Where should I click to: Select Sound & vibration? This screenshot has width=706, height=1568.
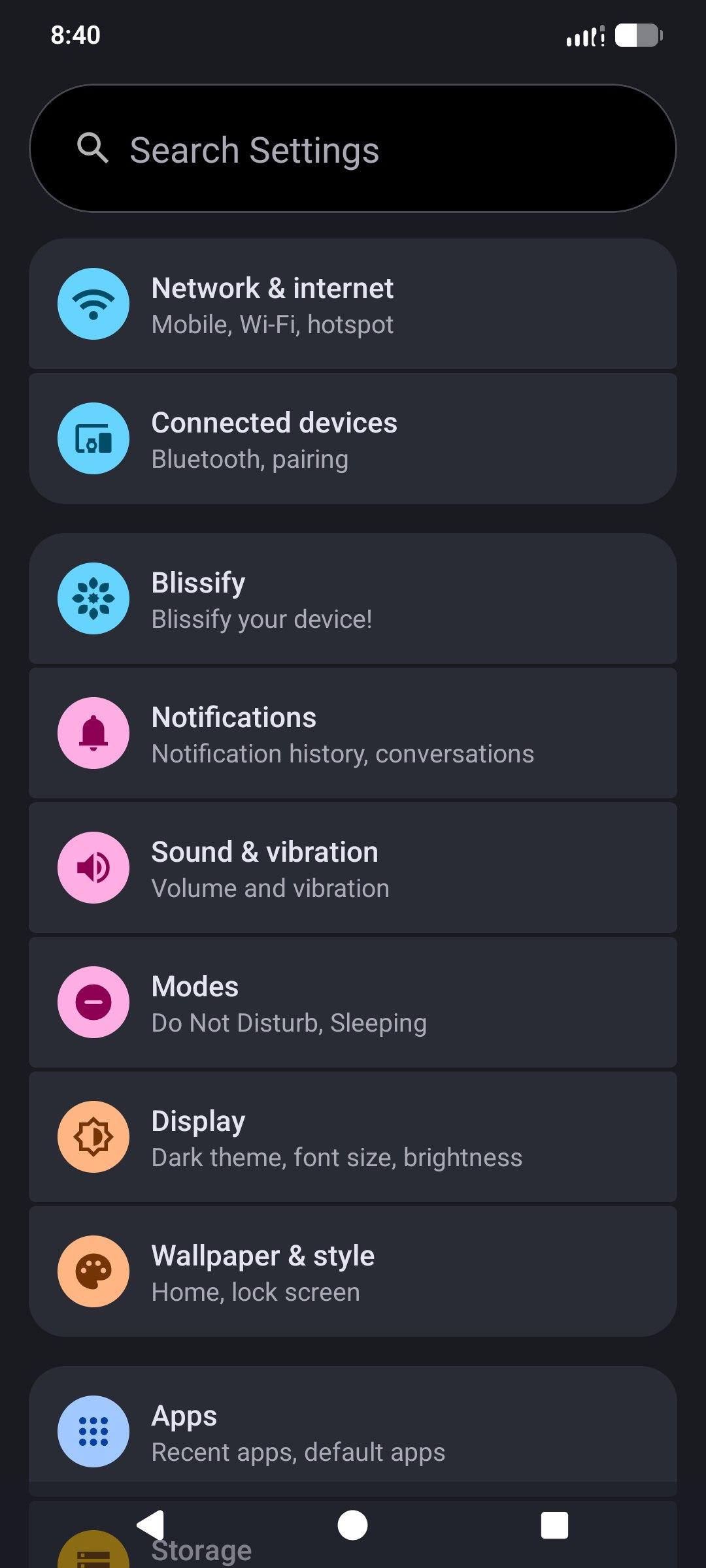353,868
